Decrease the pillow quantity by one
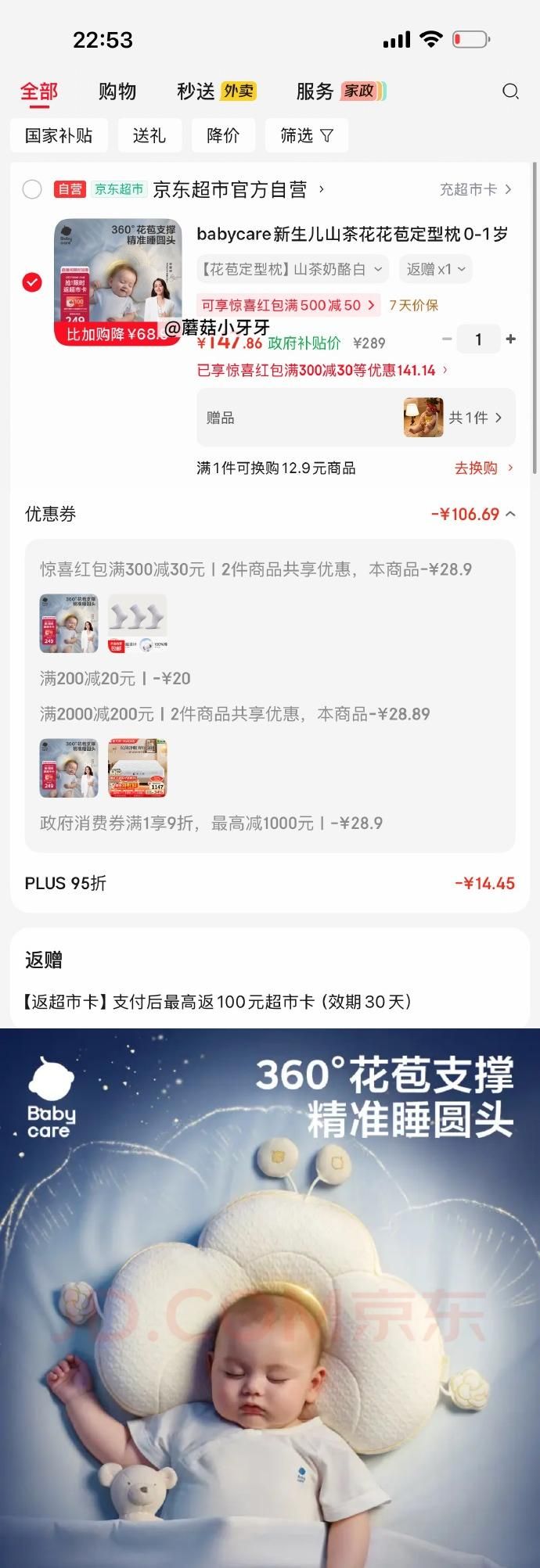Screen dimensions: 540x1568 [447, 339]
